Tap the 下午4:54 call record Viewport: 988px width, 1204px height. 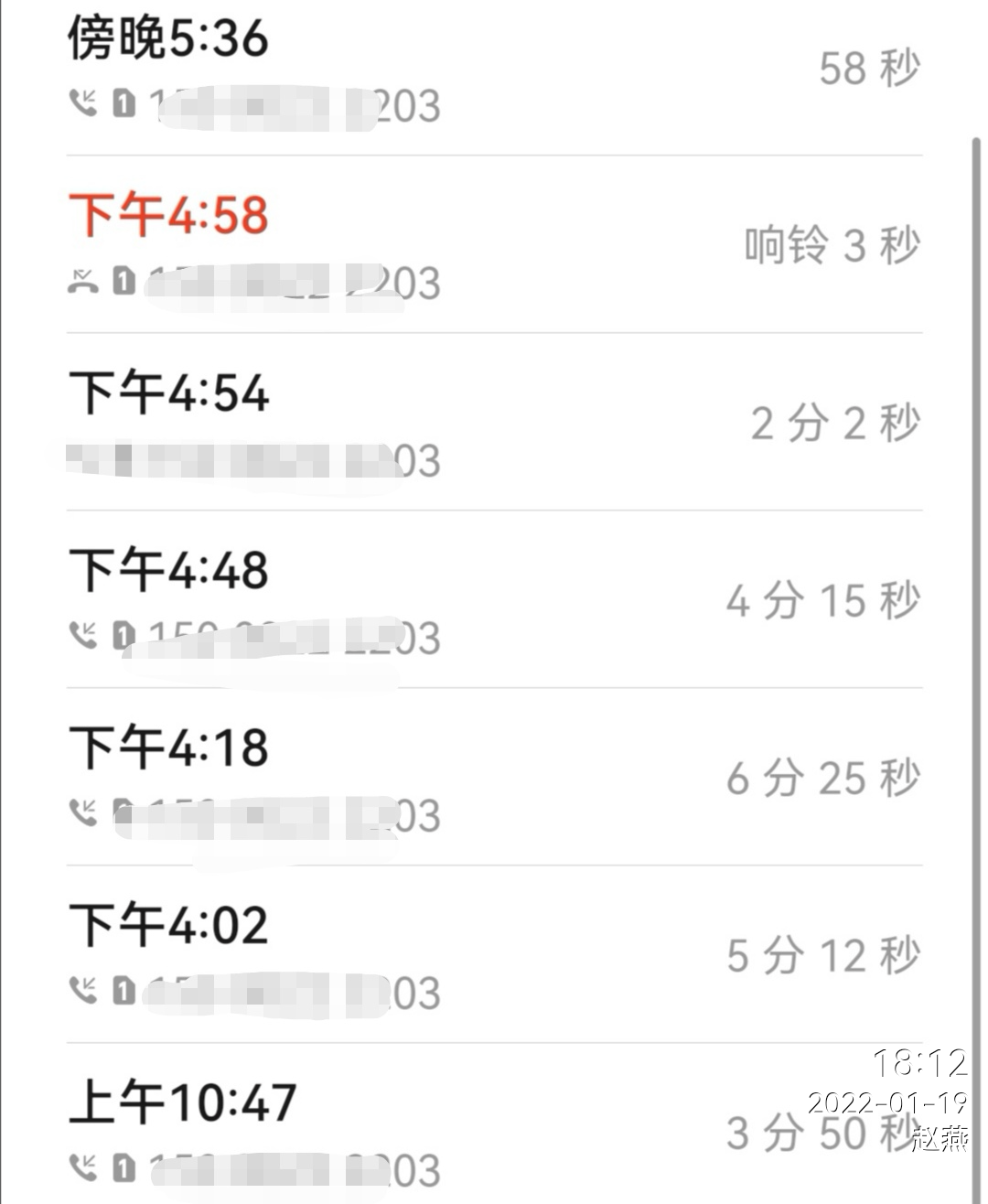point(494,423)
